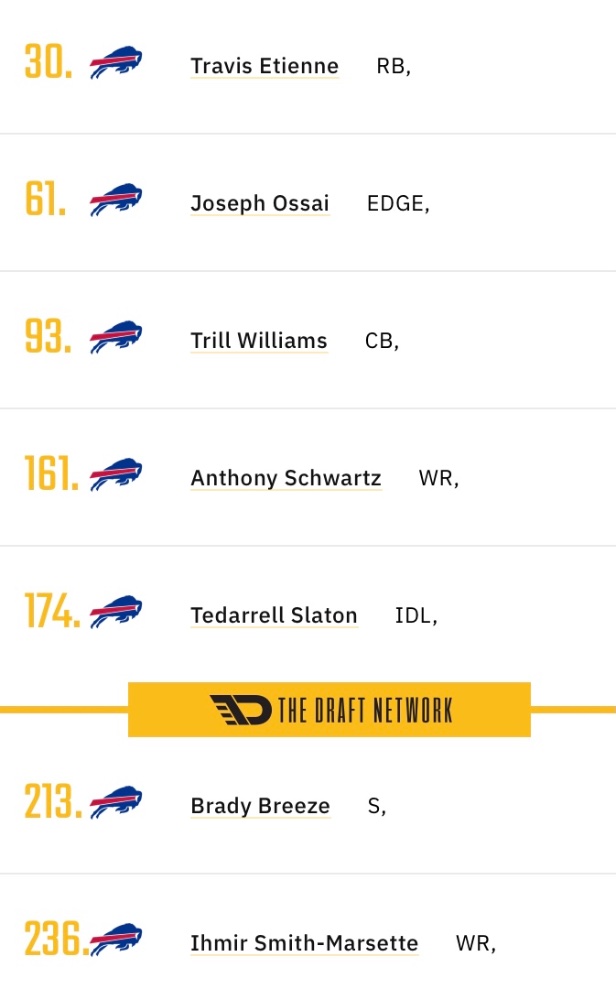Image resolution: width=616 pixels, height=1000 pixels.
Task: Open Tedarrell Slaton's player profile
Action: 274,615
